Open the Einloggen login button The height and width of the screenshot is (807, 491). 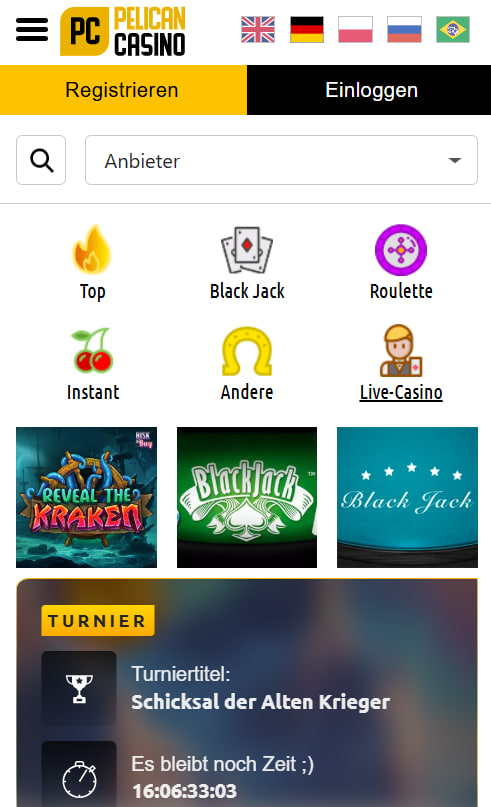pos(369,90)
